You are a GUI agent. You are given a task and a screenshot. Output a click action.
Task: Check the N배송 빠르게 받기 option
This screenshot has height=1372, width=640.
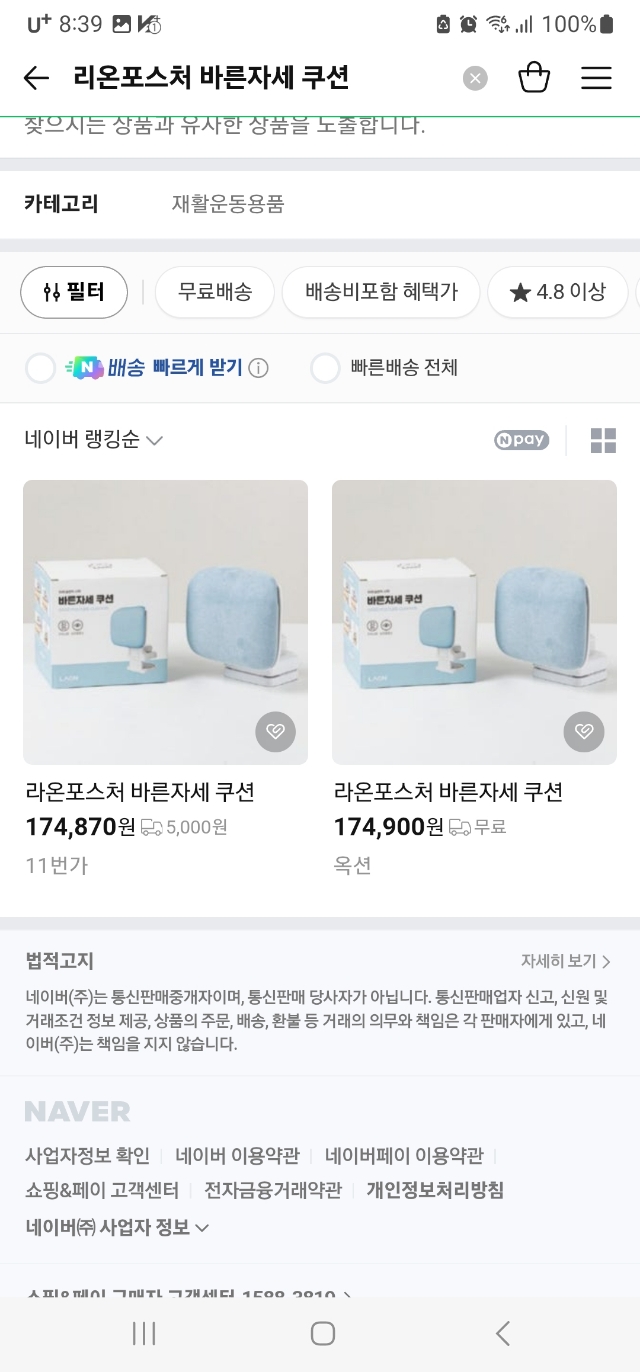pyautogui.click(x=41, y=368)
